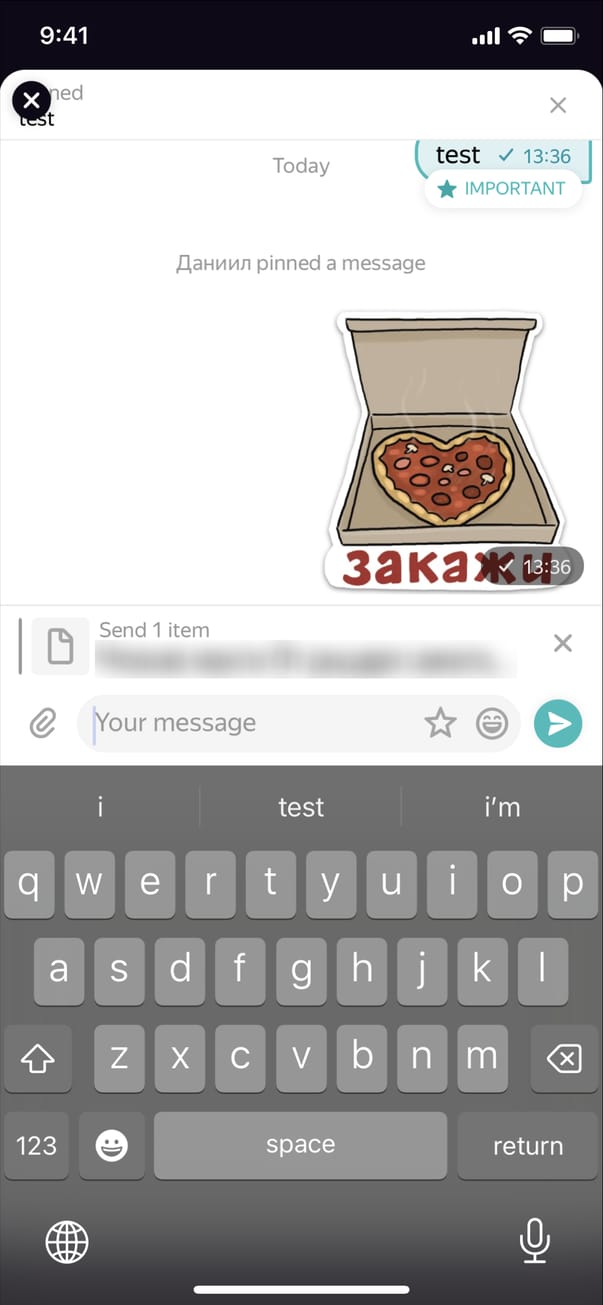Cancel the "Send 1 item" attachment
Image resolution: width=603 pixels, height=1305 pixels.
[x=563, y=643]
